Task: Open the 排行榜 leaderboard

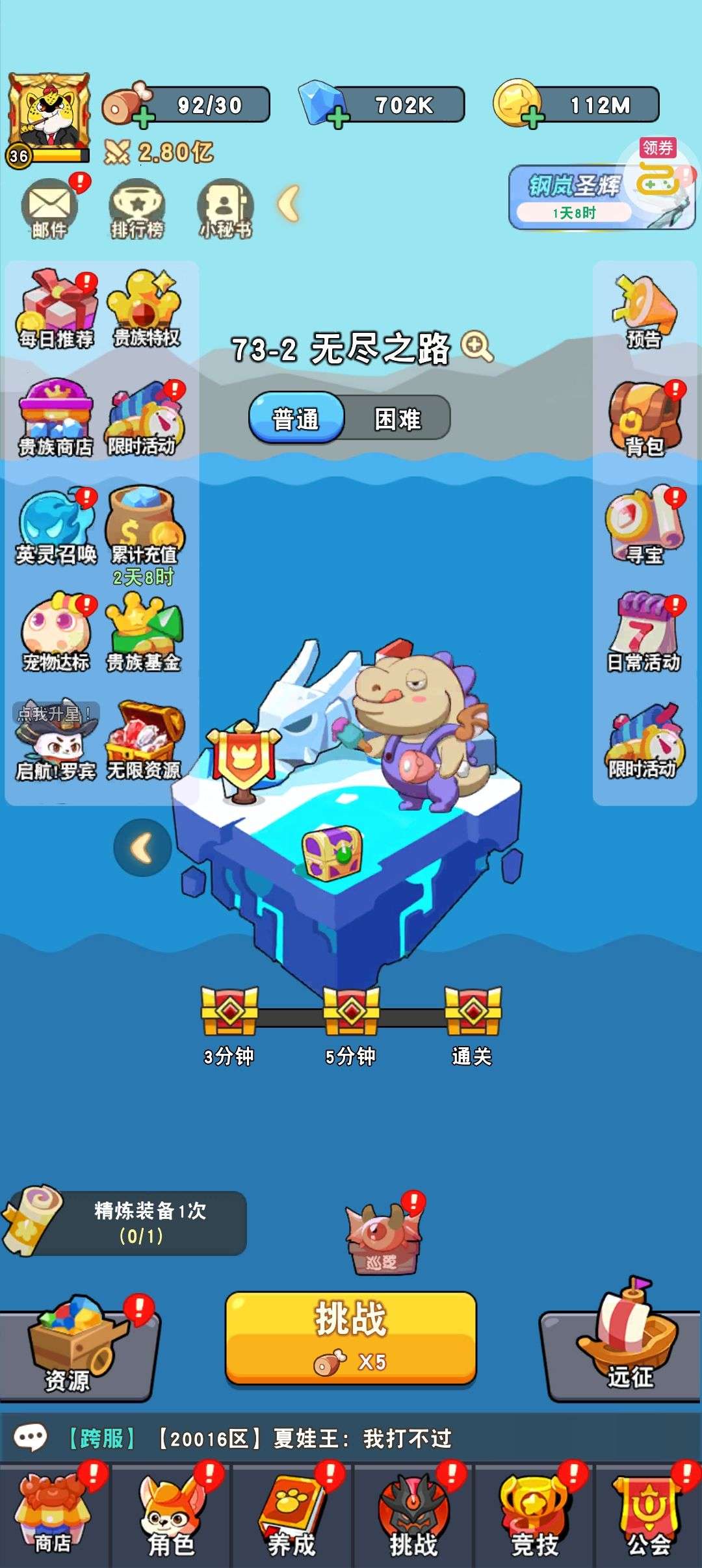Action: click(136, 209)
